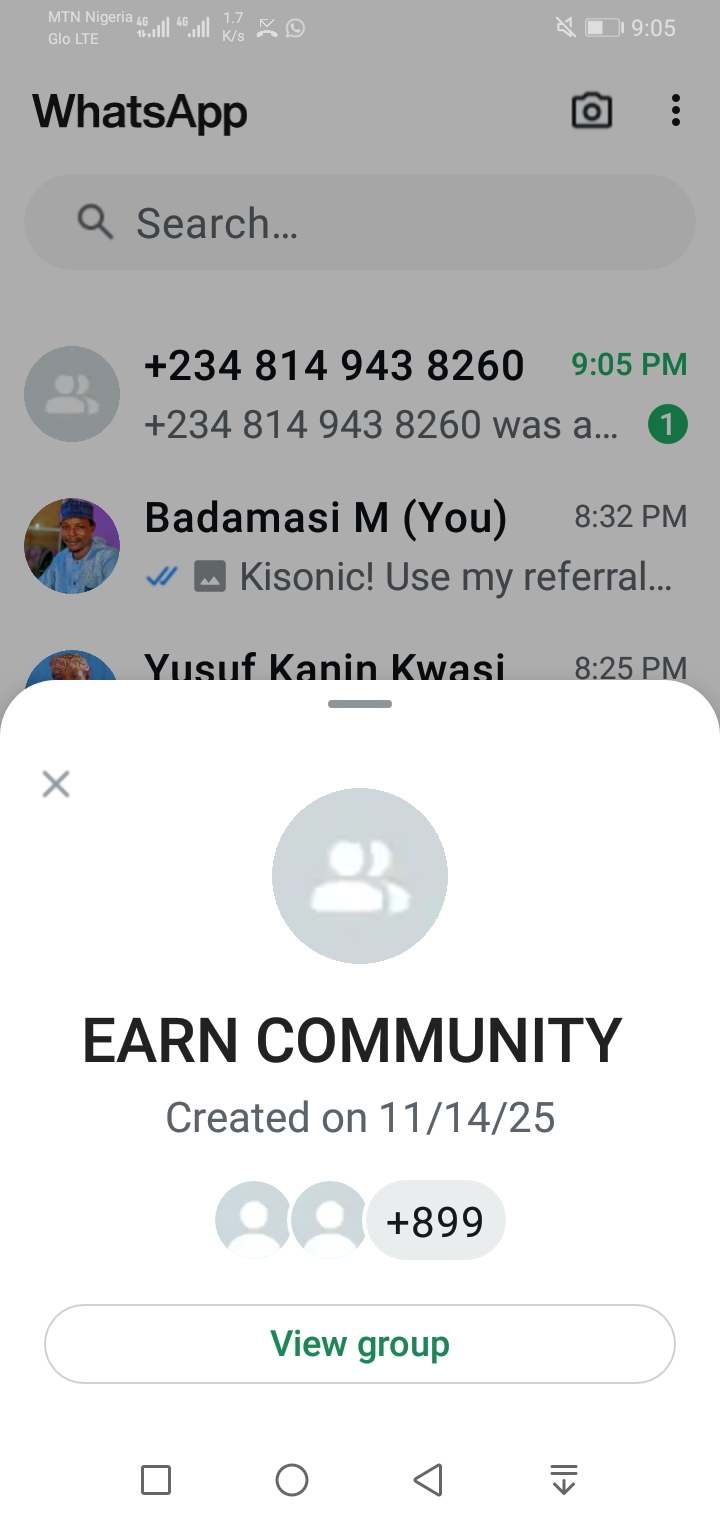Screen dimensions: 720x1520
Task: Tap the Search field
Action: tap(360, 223)
